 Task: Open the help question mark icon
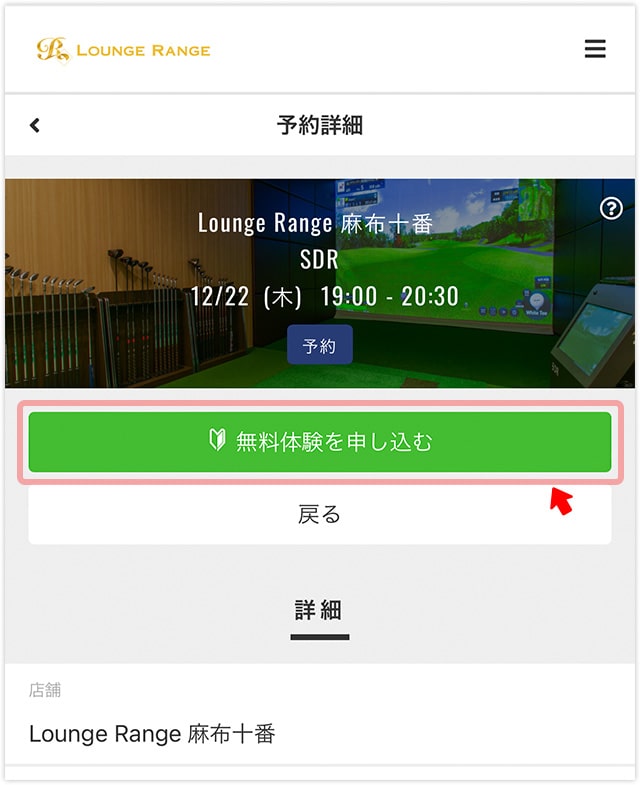pyautogui.click(x=611, y=208)
